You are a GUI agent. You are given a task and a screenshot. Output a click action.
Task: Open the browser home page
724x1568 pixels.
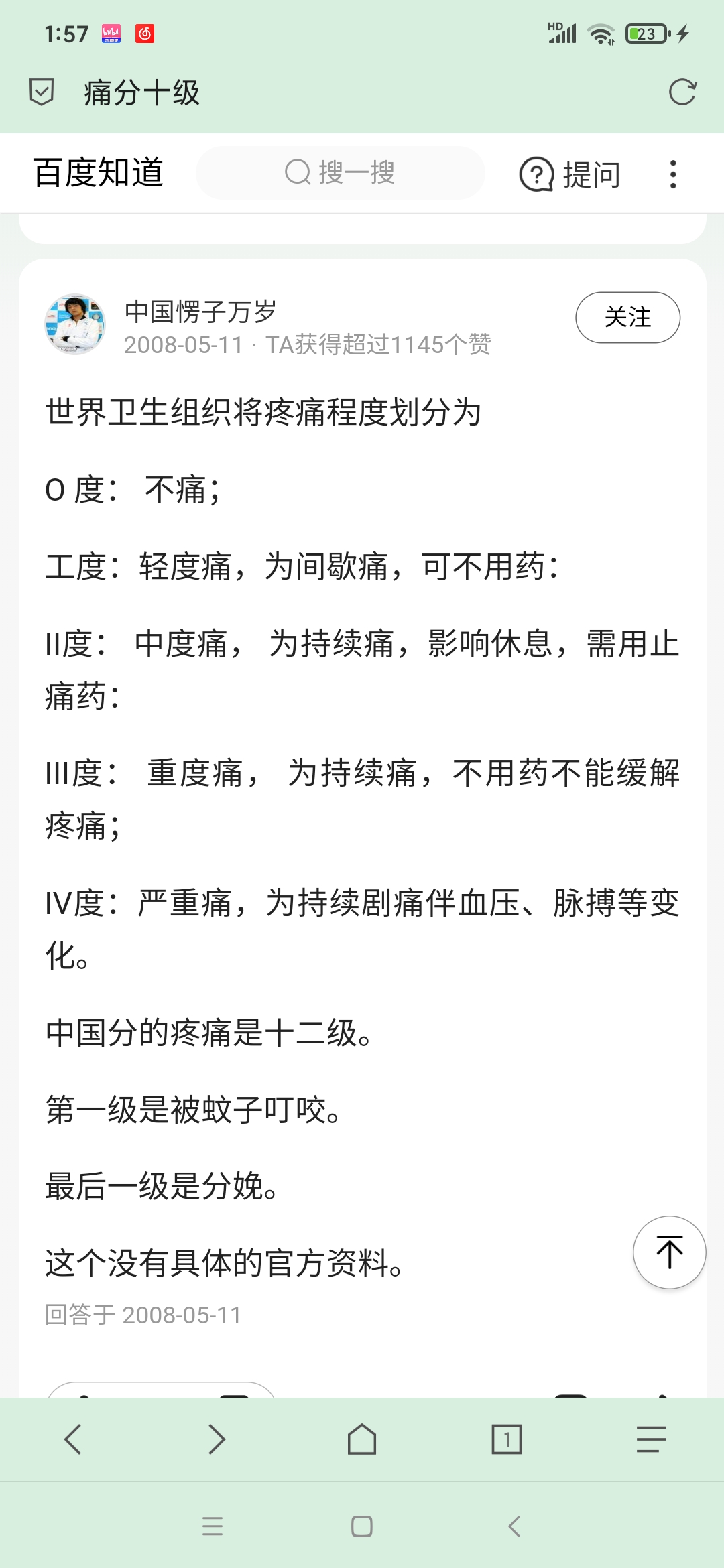(x=362, y=1439)
